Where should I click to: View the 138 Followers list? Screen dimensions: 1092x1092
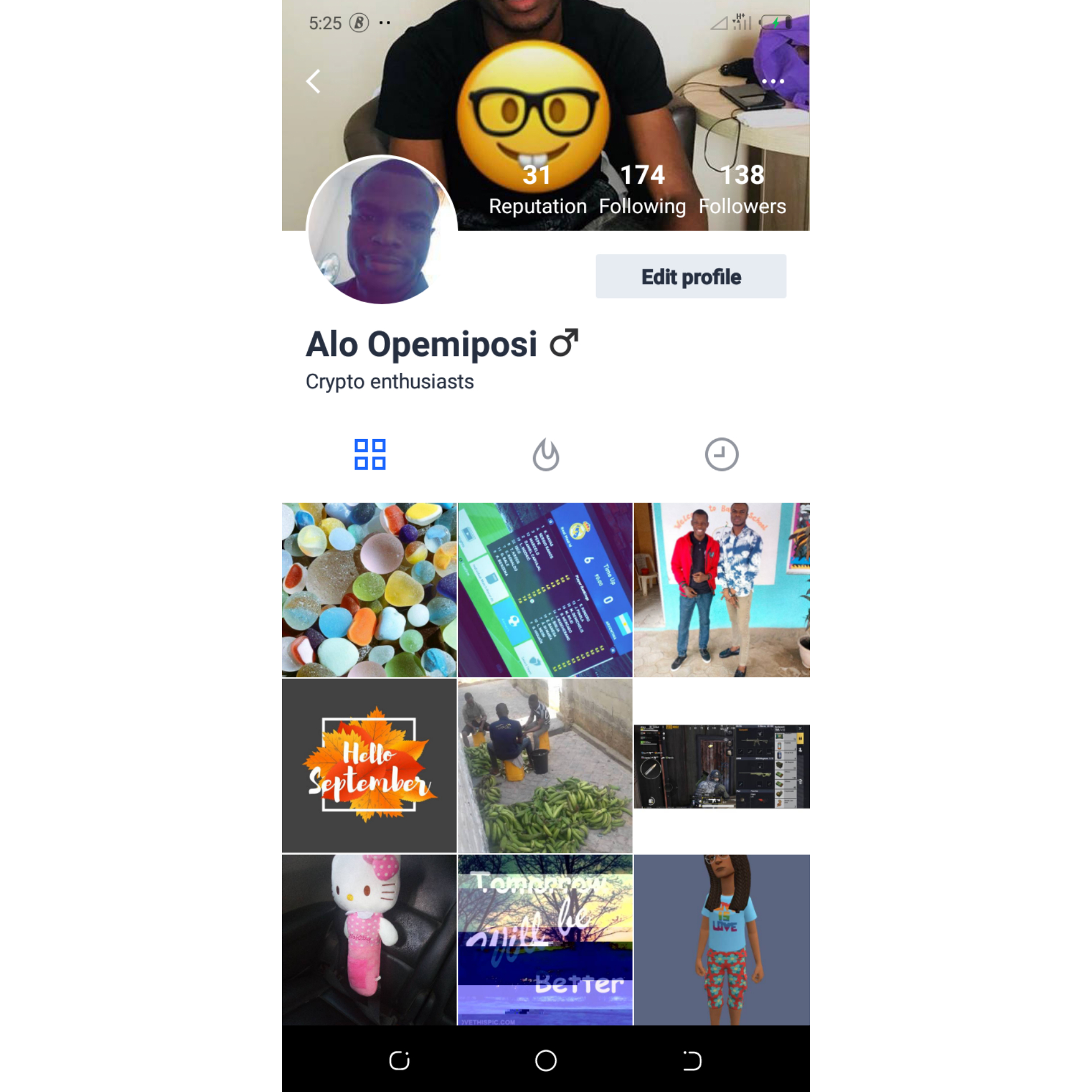pyautogui.click(x=742, y=190)
